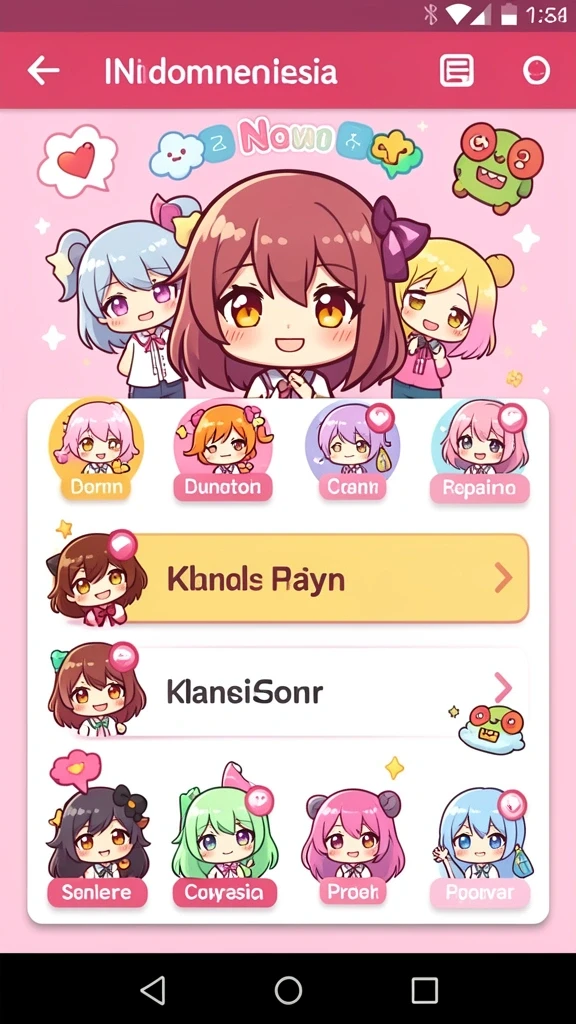Pick the Repaino character
The height and width of the screenshot is (1024, 576).
[479, 452]
